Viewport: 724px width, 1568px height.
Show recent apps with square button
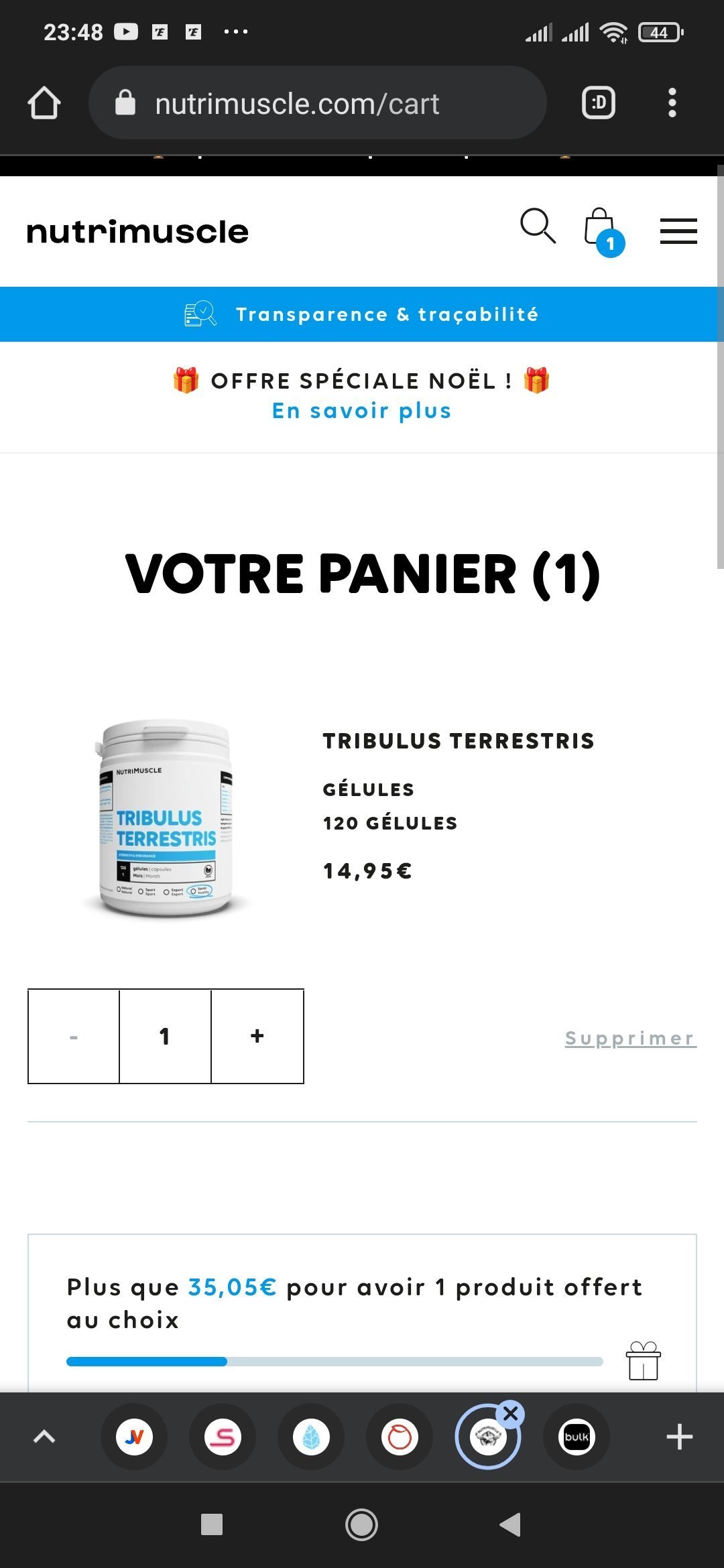(212, 1524)
